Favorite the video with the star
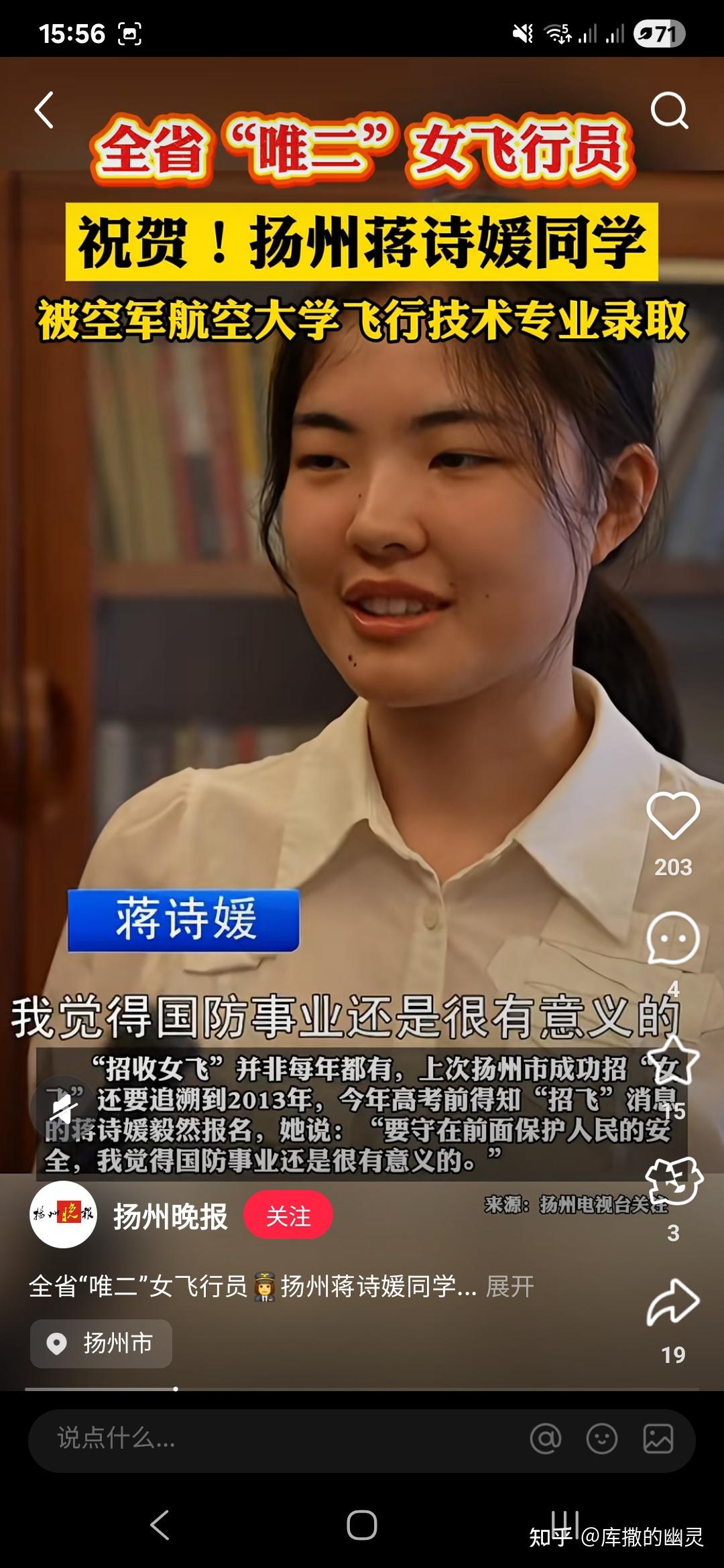This screenshot has height=1568, width=724. pyautogui.click(x=672, y=1061)
